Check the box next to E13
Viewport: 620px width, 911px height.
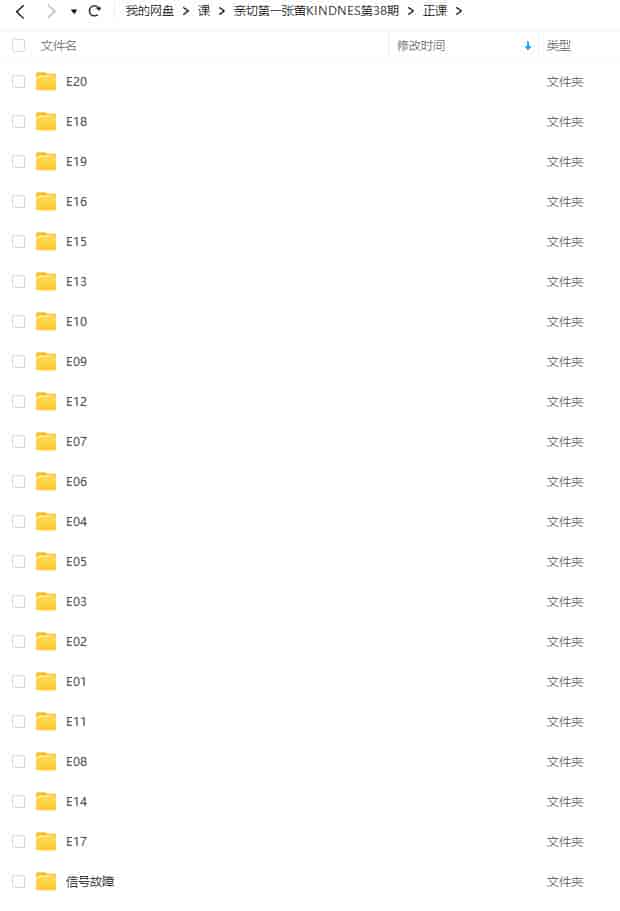18,282
